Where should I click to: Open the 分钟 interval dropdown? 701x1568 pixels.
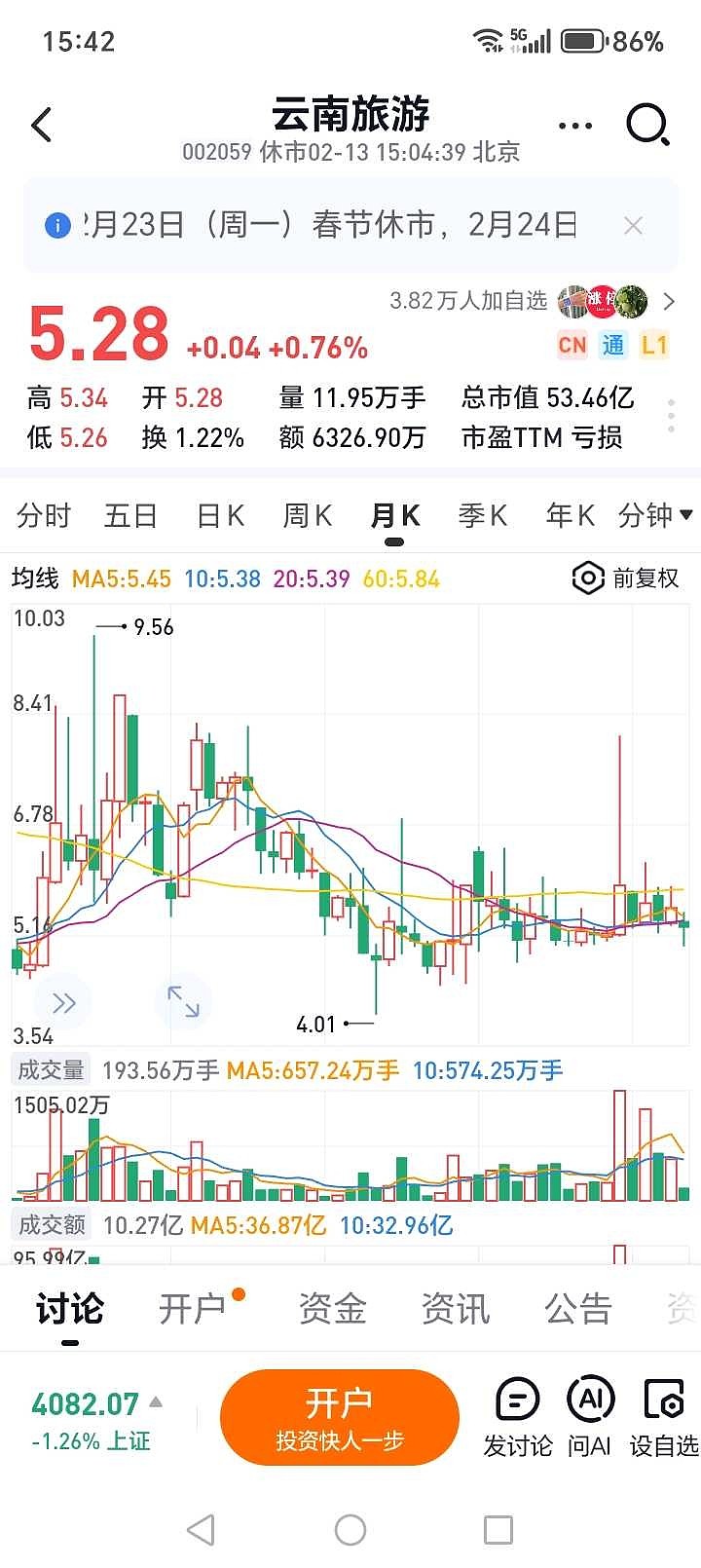tap(655, 515)
